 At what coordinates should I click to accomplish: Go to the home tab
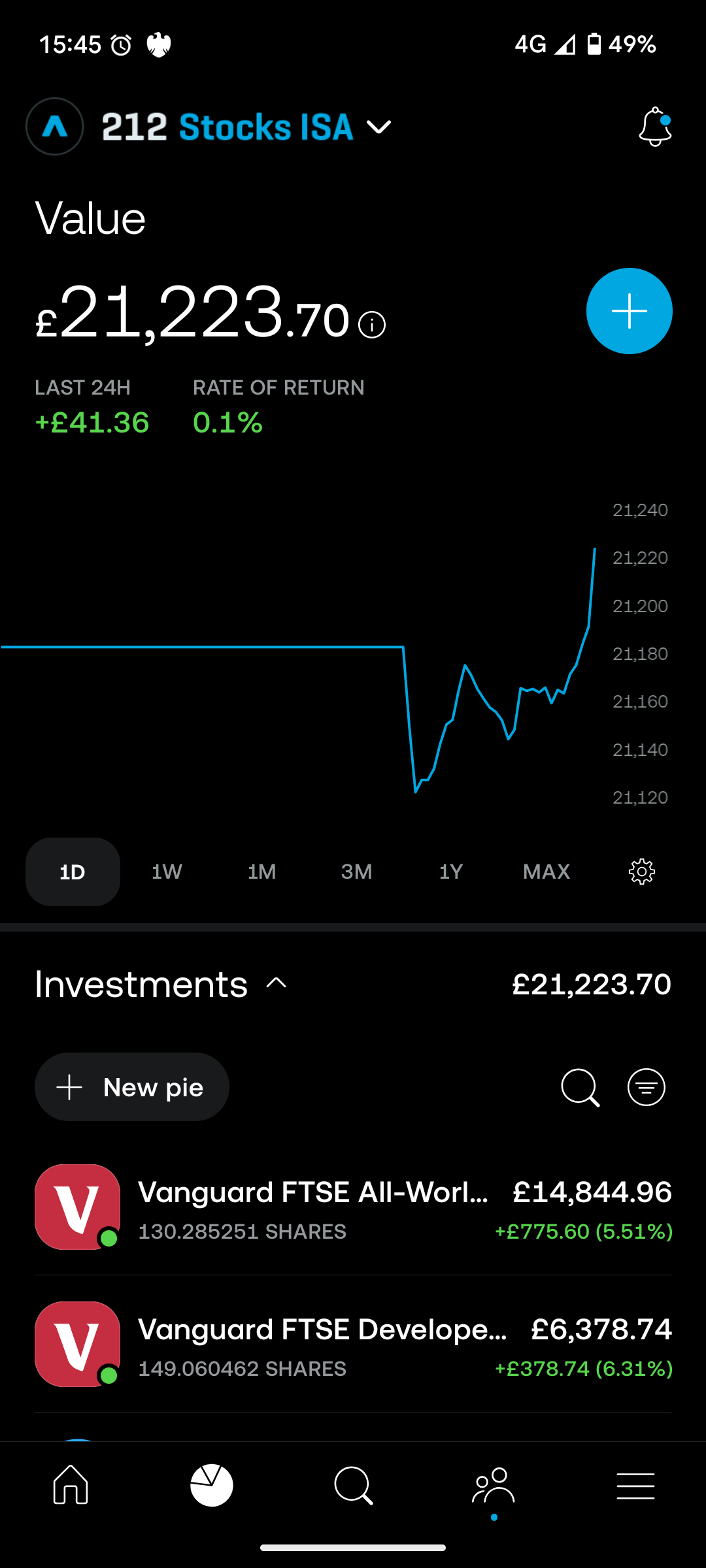click(x=71, y=1486)
